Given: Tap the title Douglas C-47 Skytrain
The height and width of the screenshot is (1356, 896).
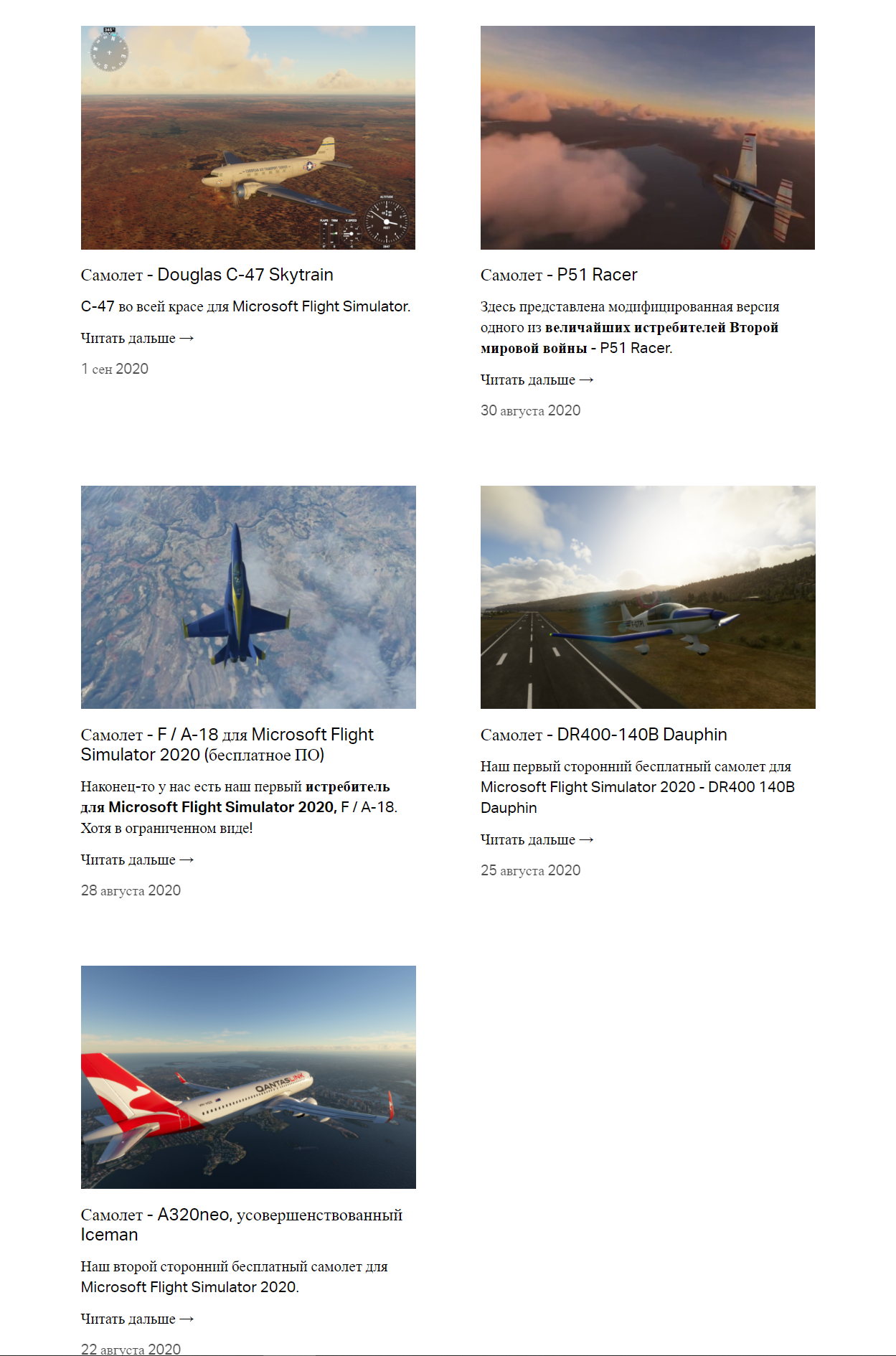Looking at the screenshot, I should click(207, 275).
